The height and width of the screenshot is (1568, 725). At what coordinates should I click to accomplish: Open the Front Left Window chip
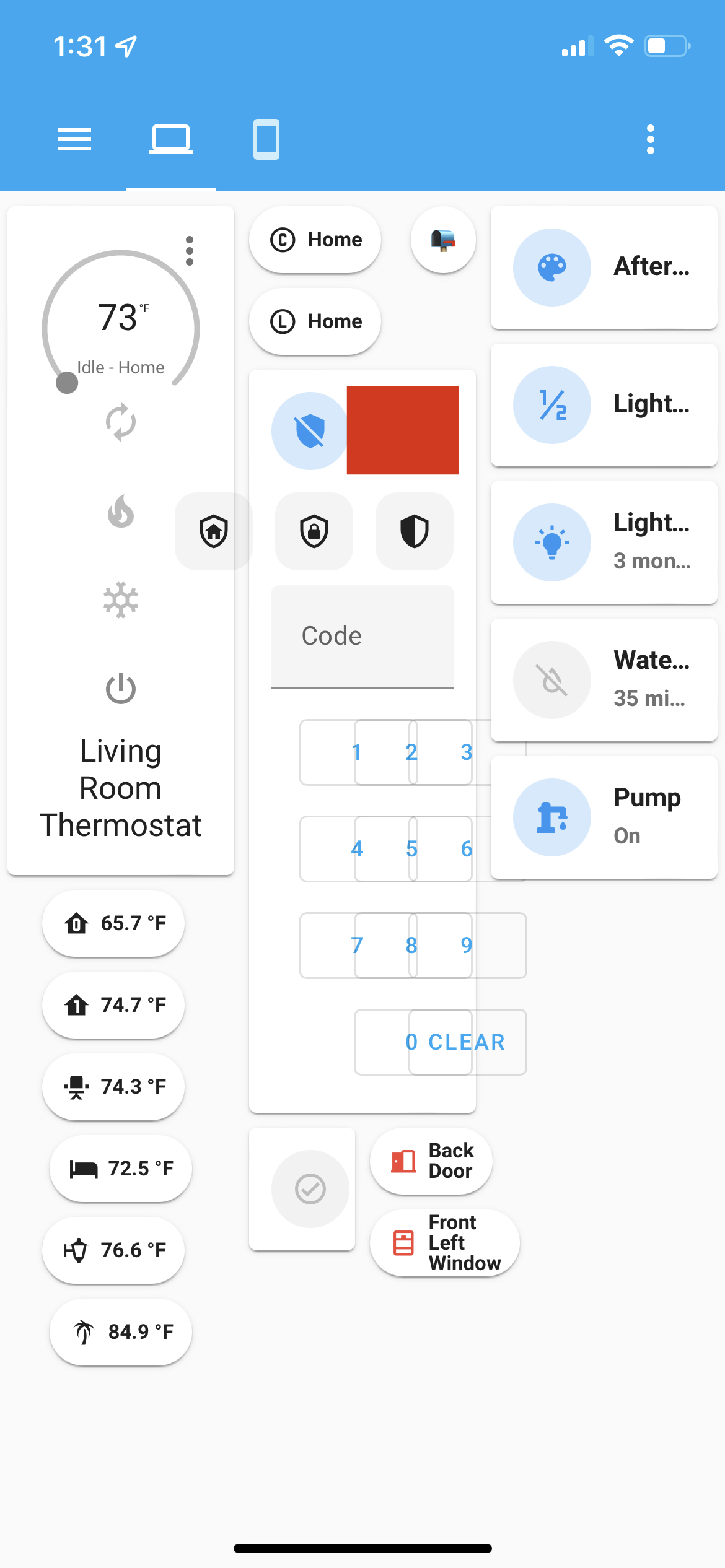[x=445, y=1242]
